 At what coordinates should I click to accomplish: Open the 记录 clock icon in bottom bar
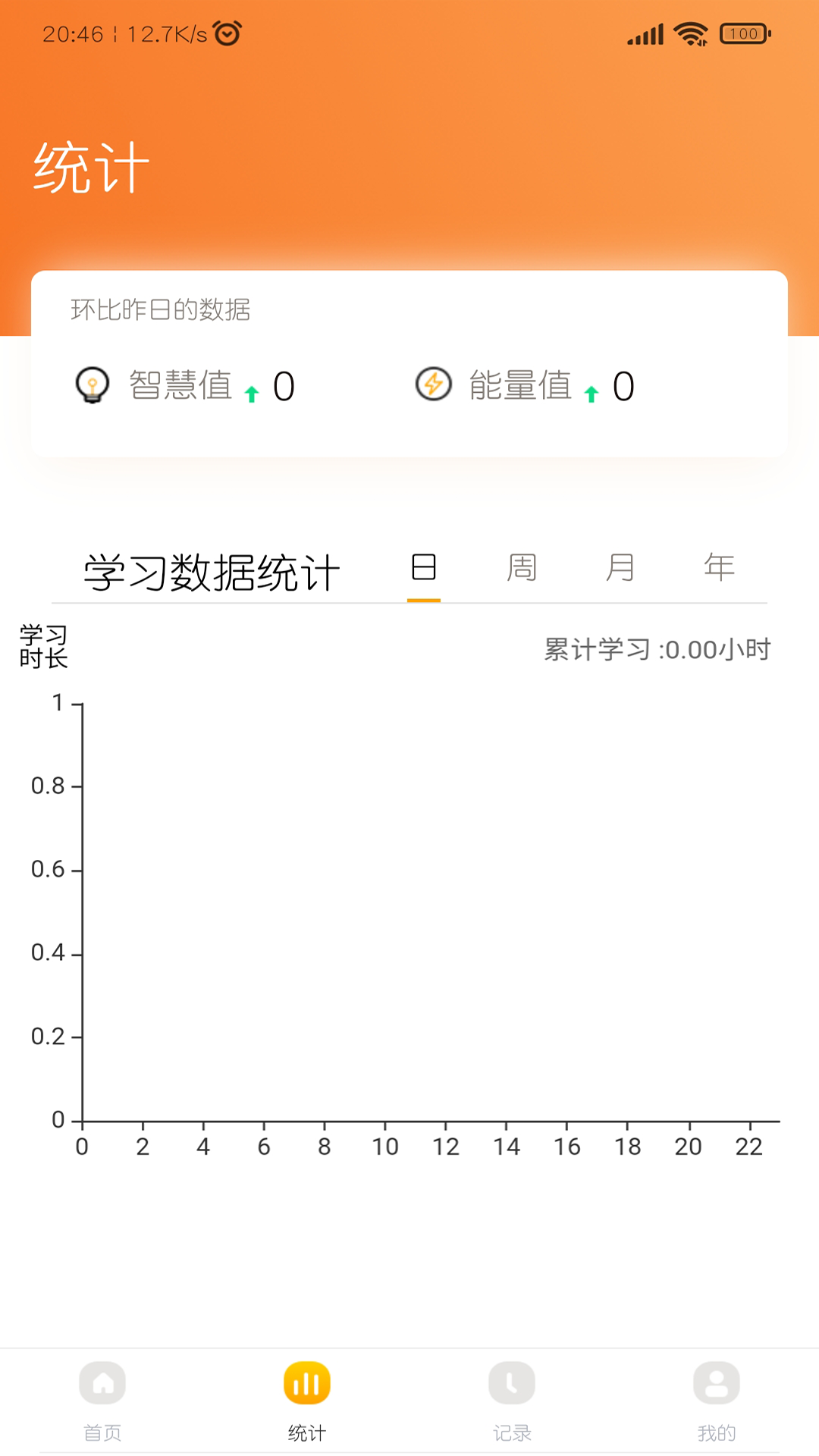(510, 1382)
